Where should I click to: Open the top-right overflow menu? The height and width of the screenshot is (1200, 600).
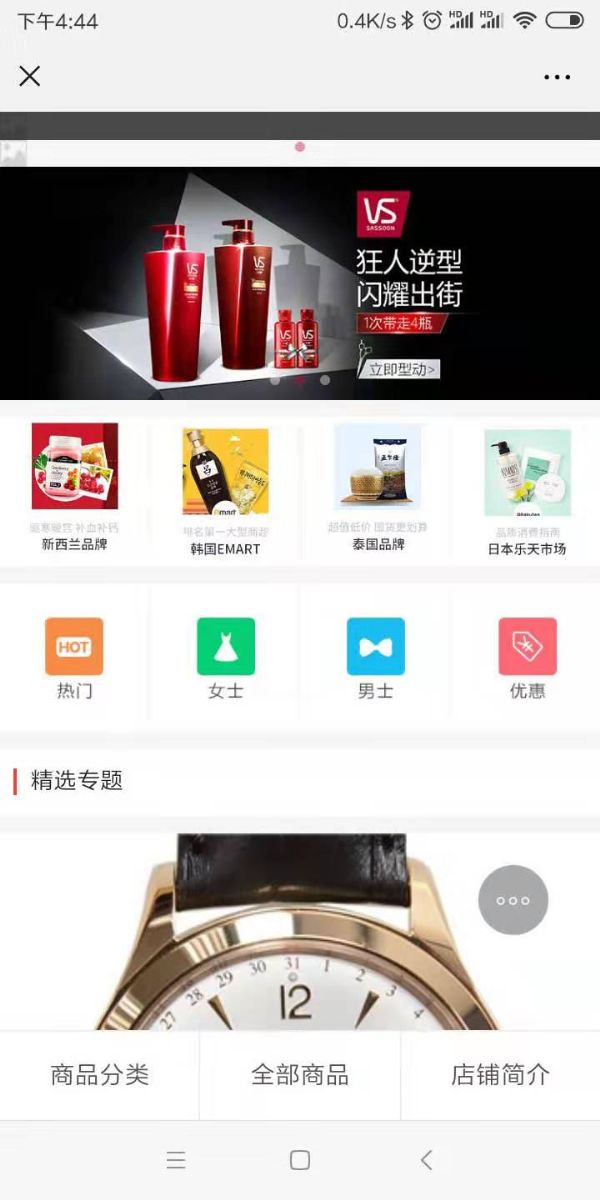pyautogui.click(x=557, y=77)
